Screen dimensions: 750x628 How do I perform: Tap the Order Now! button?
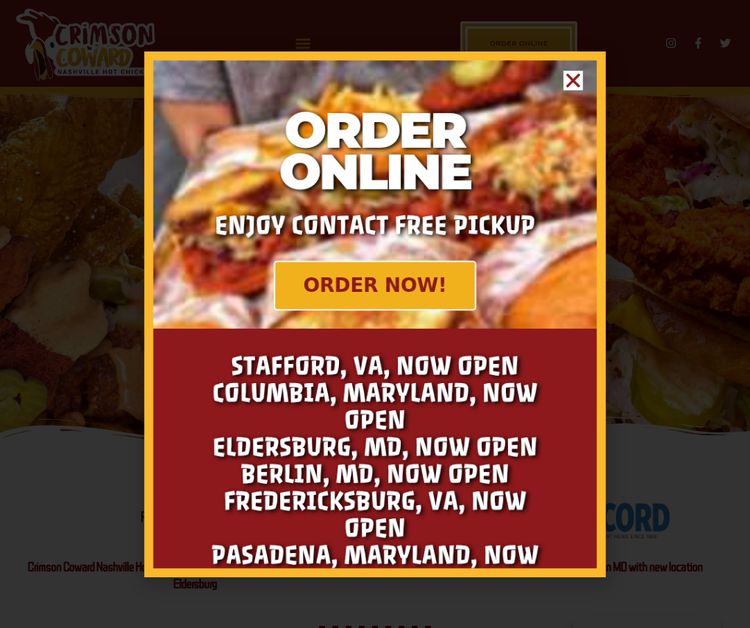pyautogui.click(x=375, y=286)
